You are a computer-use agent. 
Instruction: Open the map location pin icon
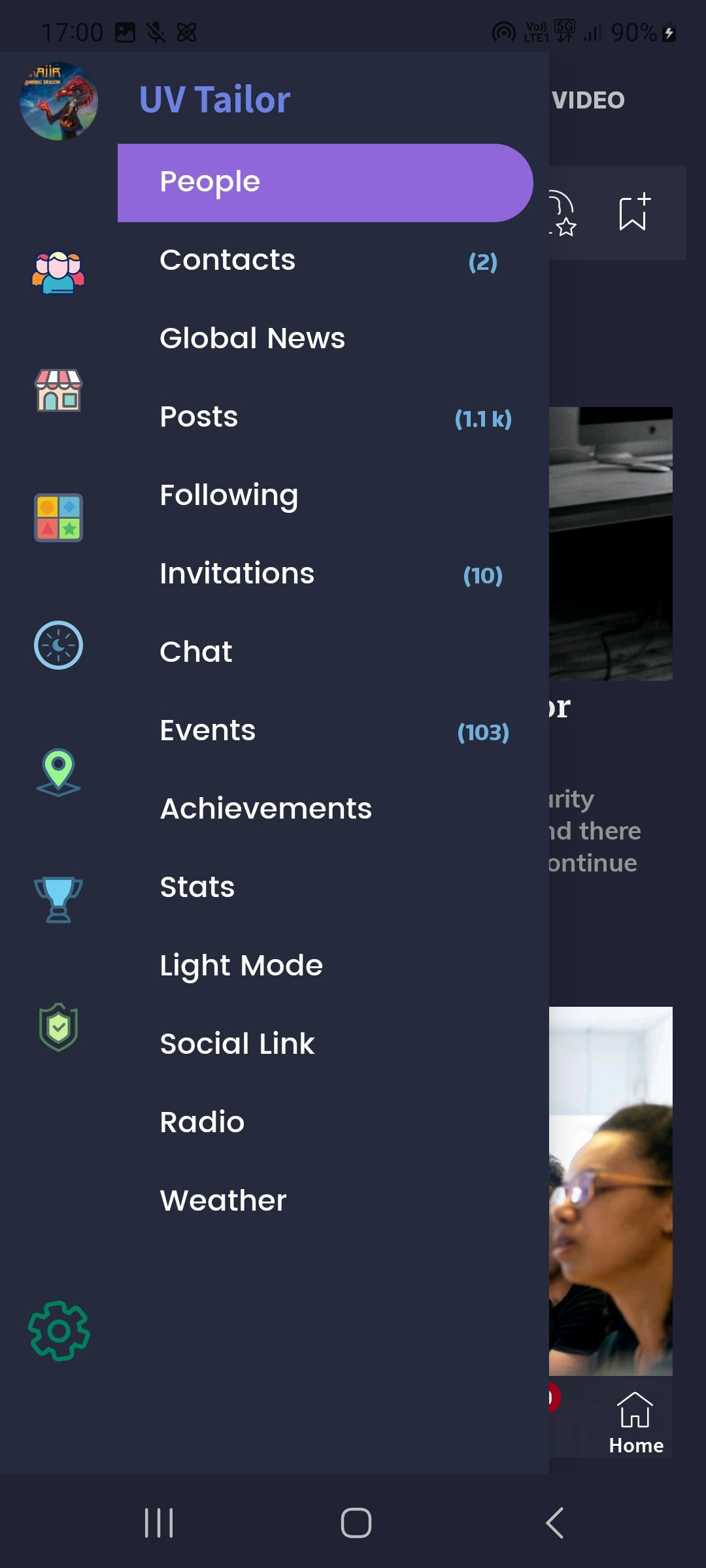tap(58, 772)
